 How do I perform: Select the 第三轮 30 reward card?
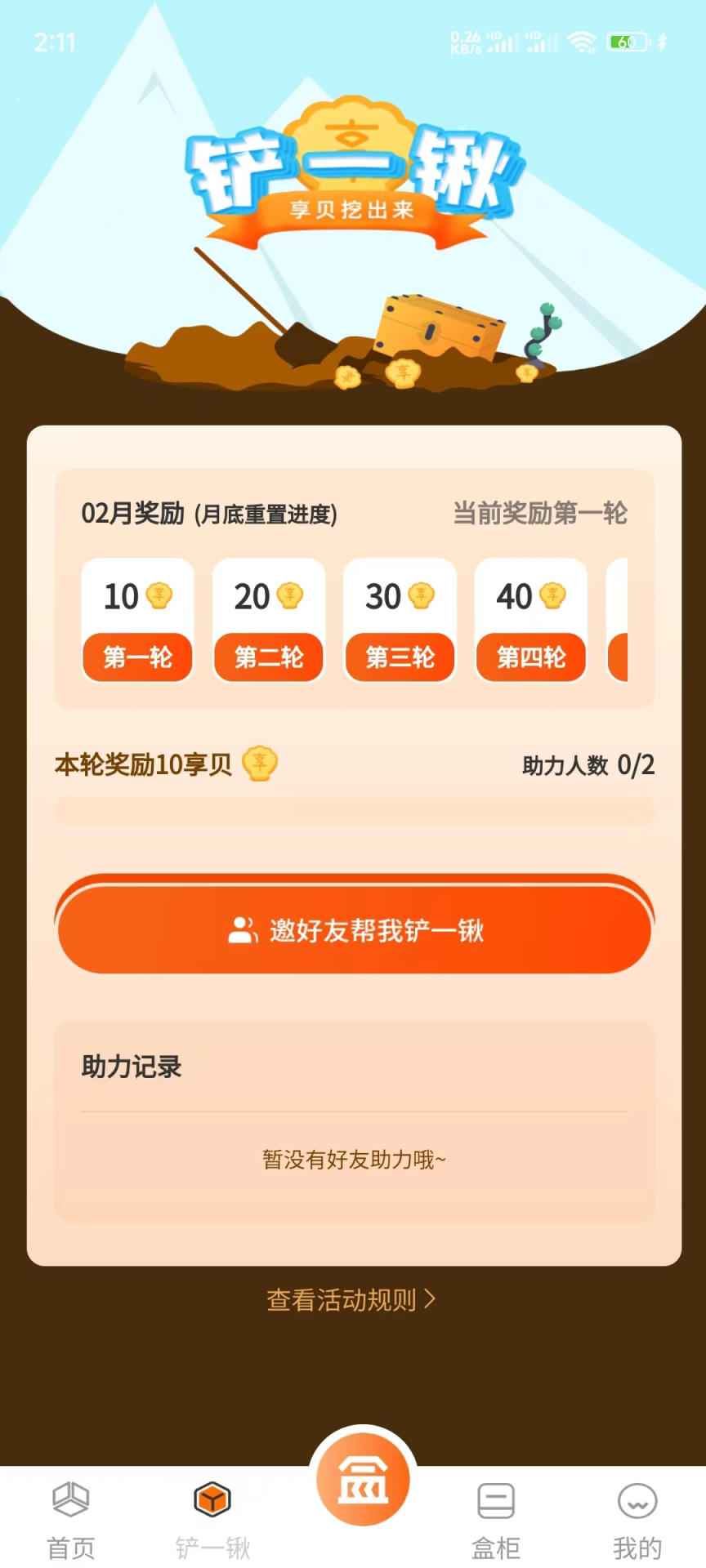[400, 621]
